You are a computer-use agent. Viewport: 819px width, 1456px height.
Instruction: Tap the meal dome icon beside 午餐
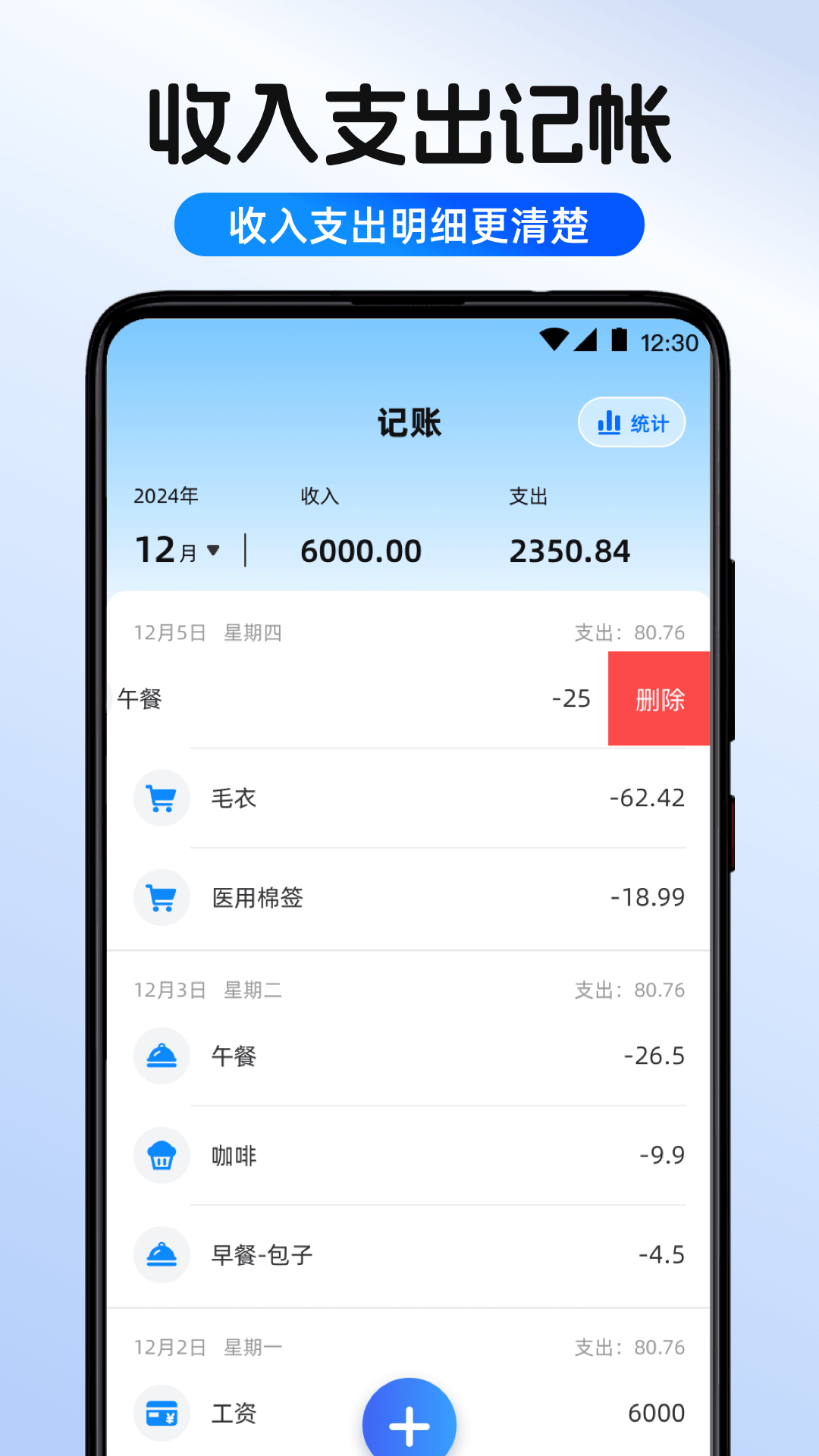point(161,1056)
